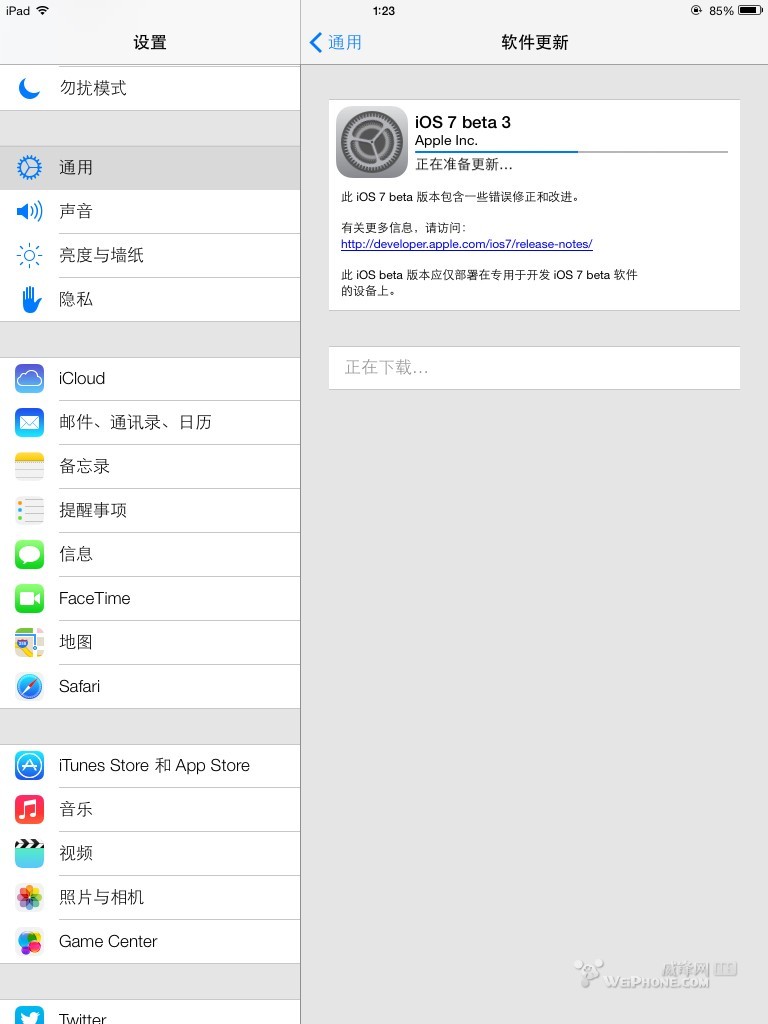Go back to 通用 settings

pos(336,42)
